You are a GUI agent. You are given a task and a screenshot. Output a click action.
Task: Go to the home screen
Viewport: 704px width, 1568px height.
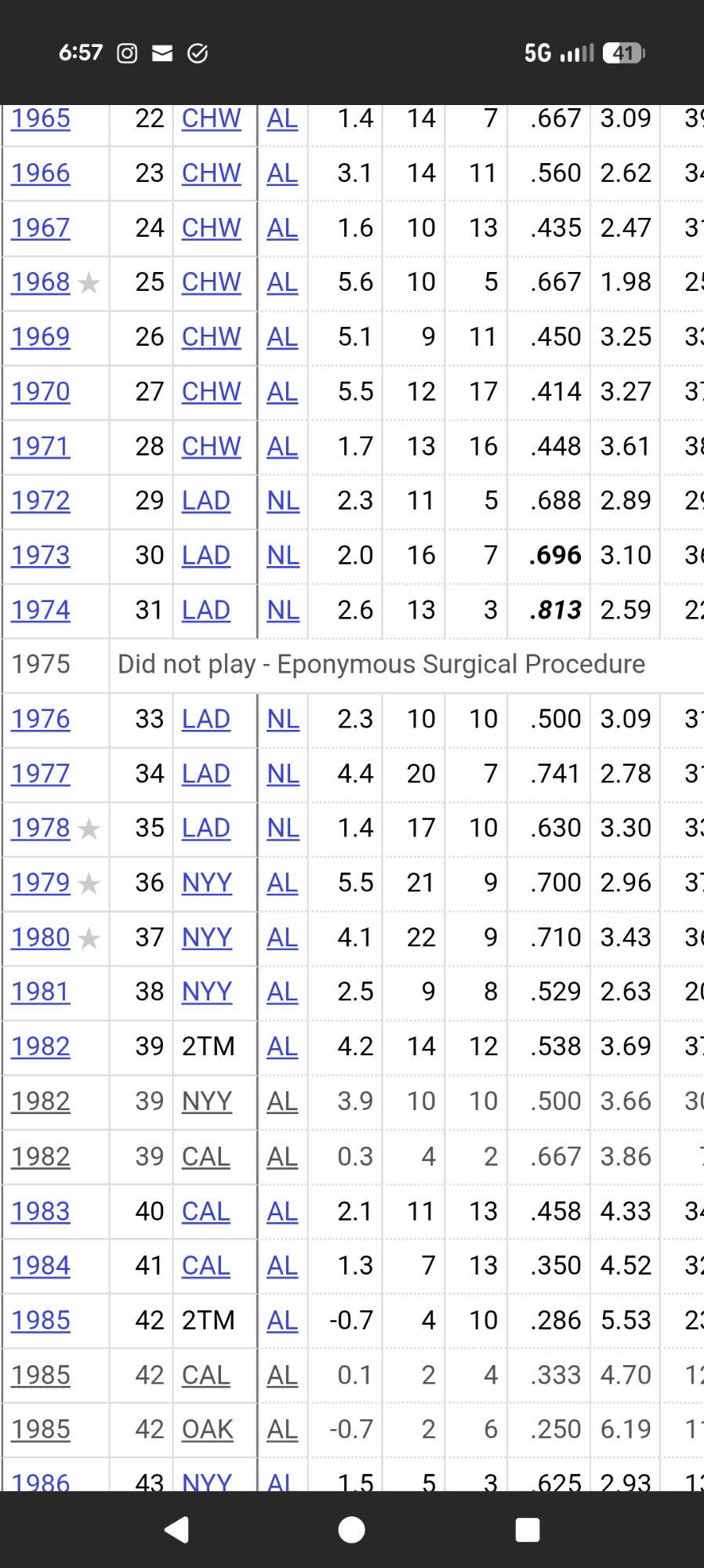tap(351, 1529)
